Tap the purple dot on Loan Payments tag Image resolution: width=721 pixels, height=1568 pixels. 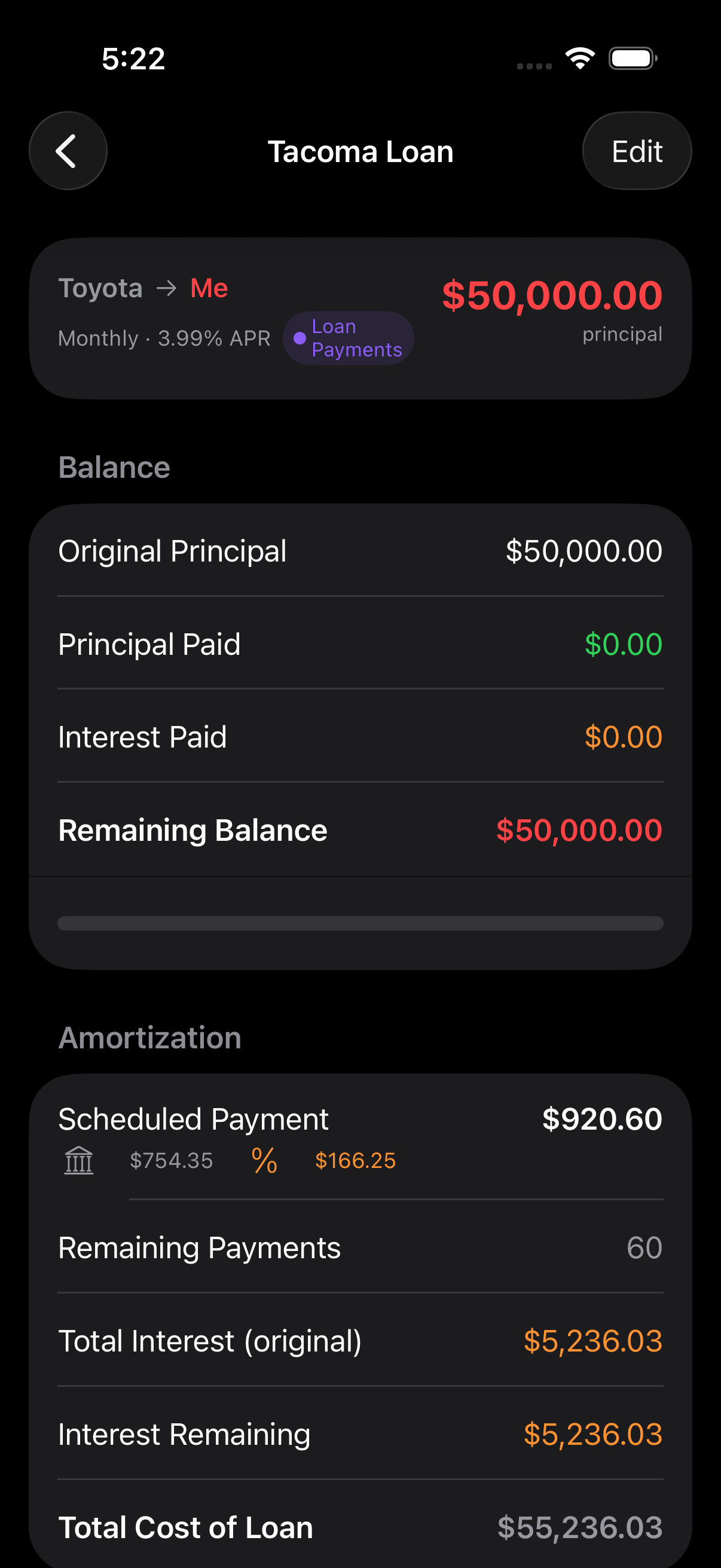[299, 338]
